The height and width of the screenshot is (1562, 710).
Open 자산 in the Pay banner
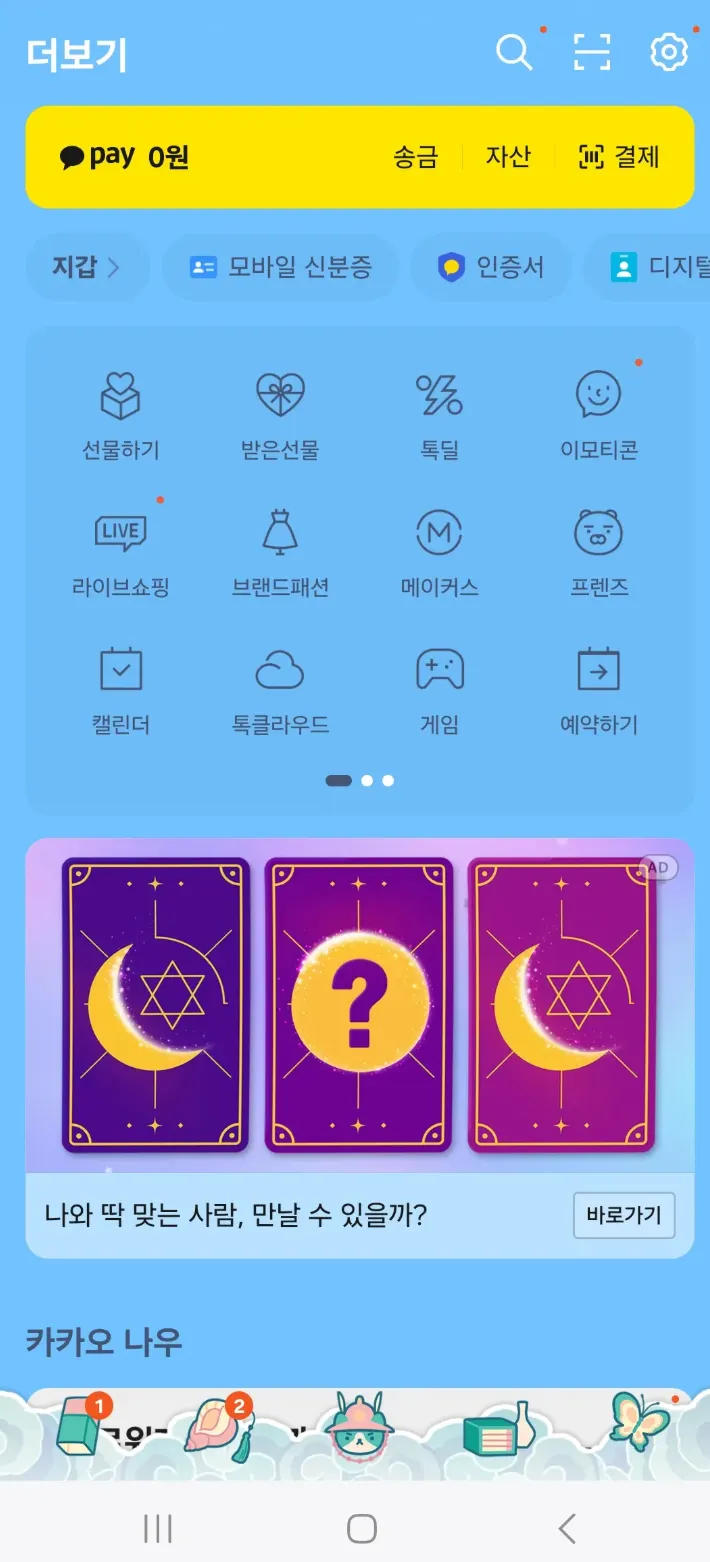508,157
